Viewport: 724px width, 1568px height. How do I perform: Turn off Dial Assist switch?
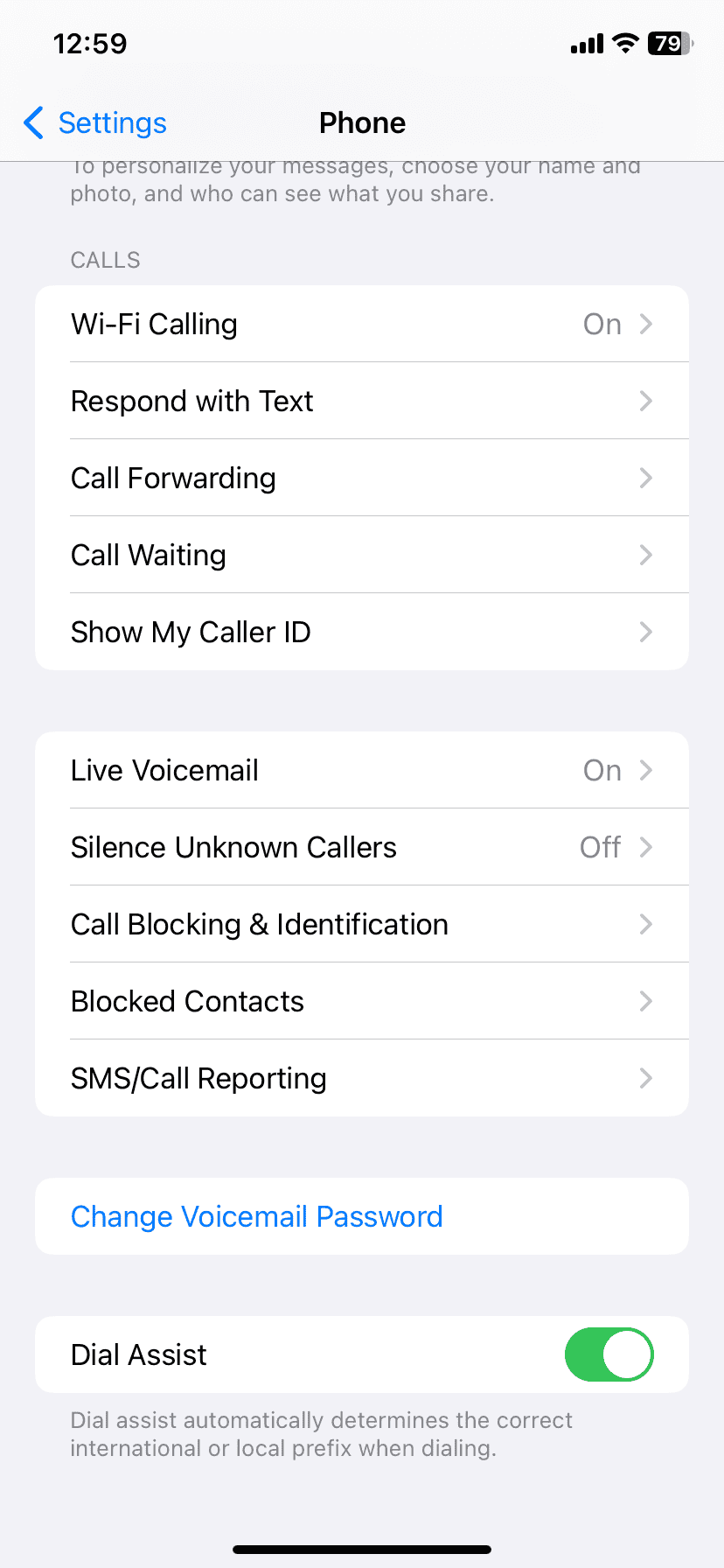[x=609, y=1355]
